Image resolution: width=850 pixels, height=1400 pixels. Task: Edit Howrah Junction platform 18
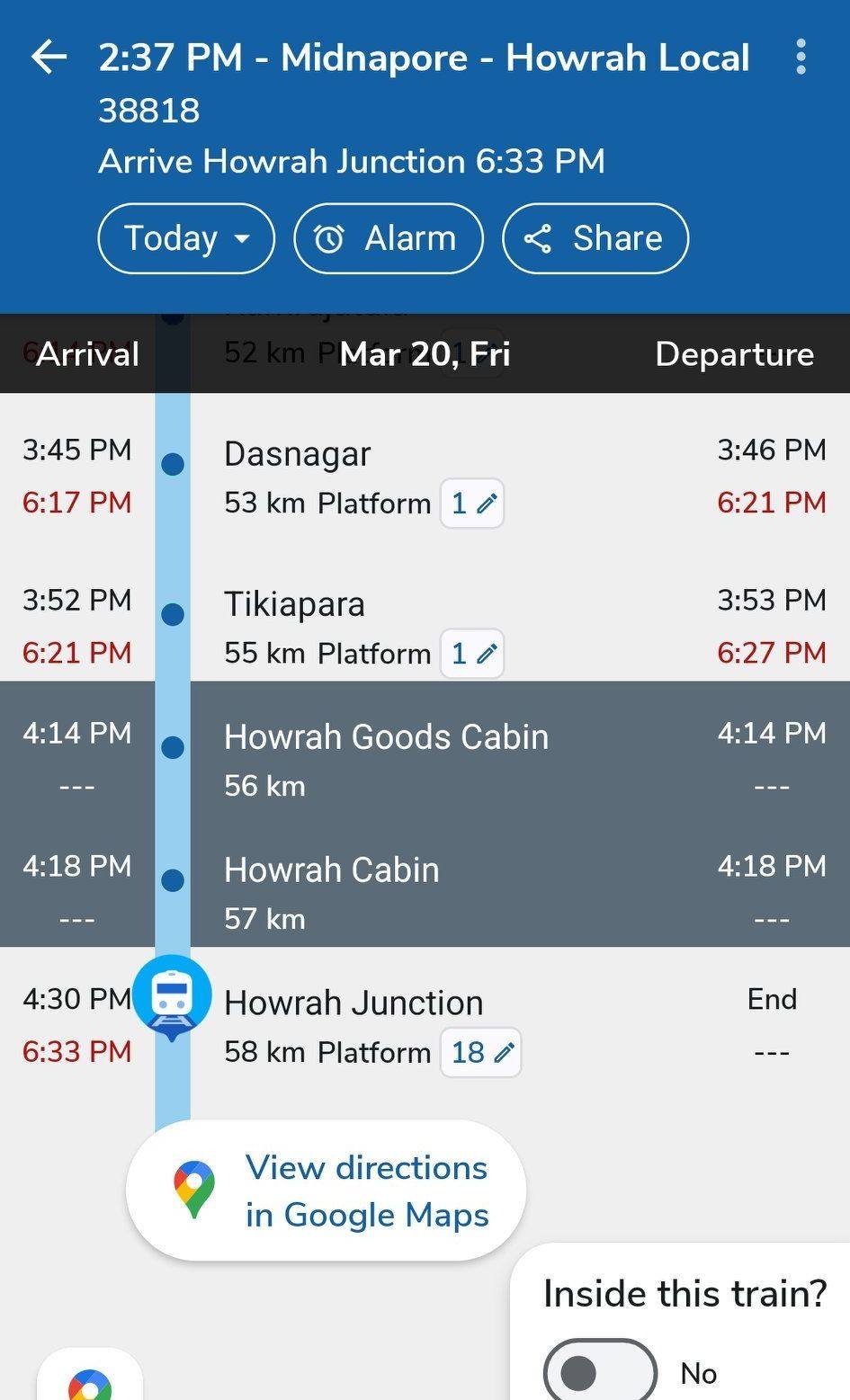tap(481, 1053)
